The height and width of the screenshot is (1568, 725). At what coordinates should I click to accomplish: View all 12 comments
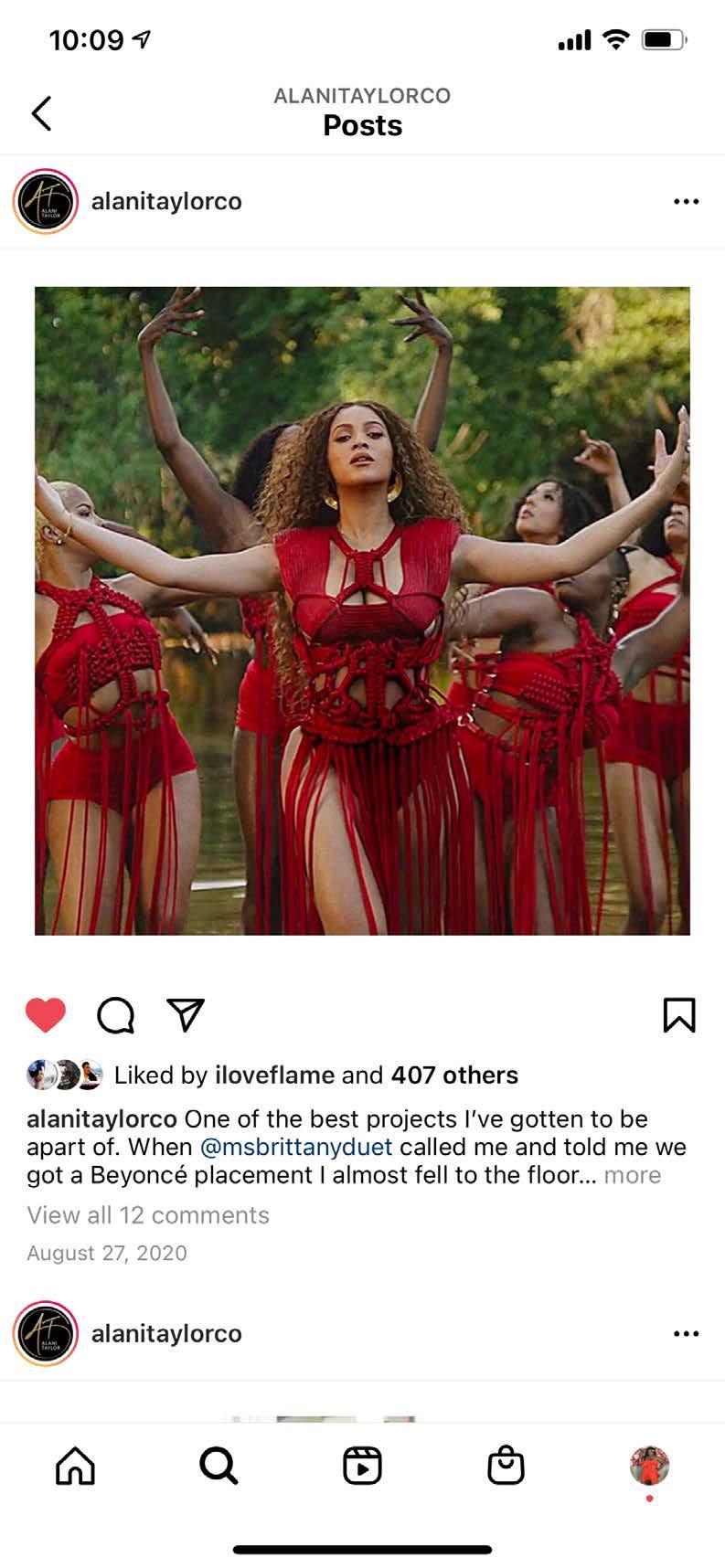click(148, 1216)
